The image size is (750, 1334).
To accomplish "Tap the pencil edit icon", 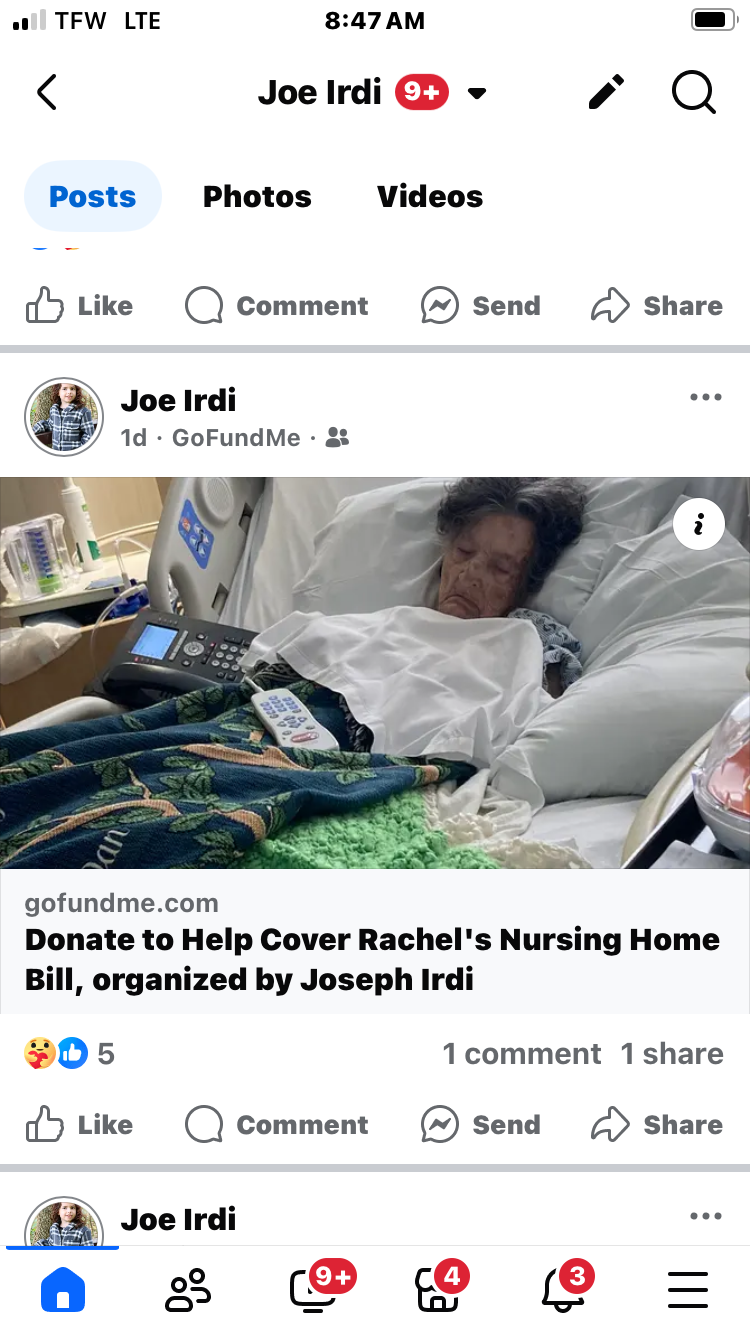I will tap(606, 93).
